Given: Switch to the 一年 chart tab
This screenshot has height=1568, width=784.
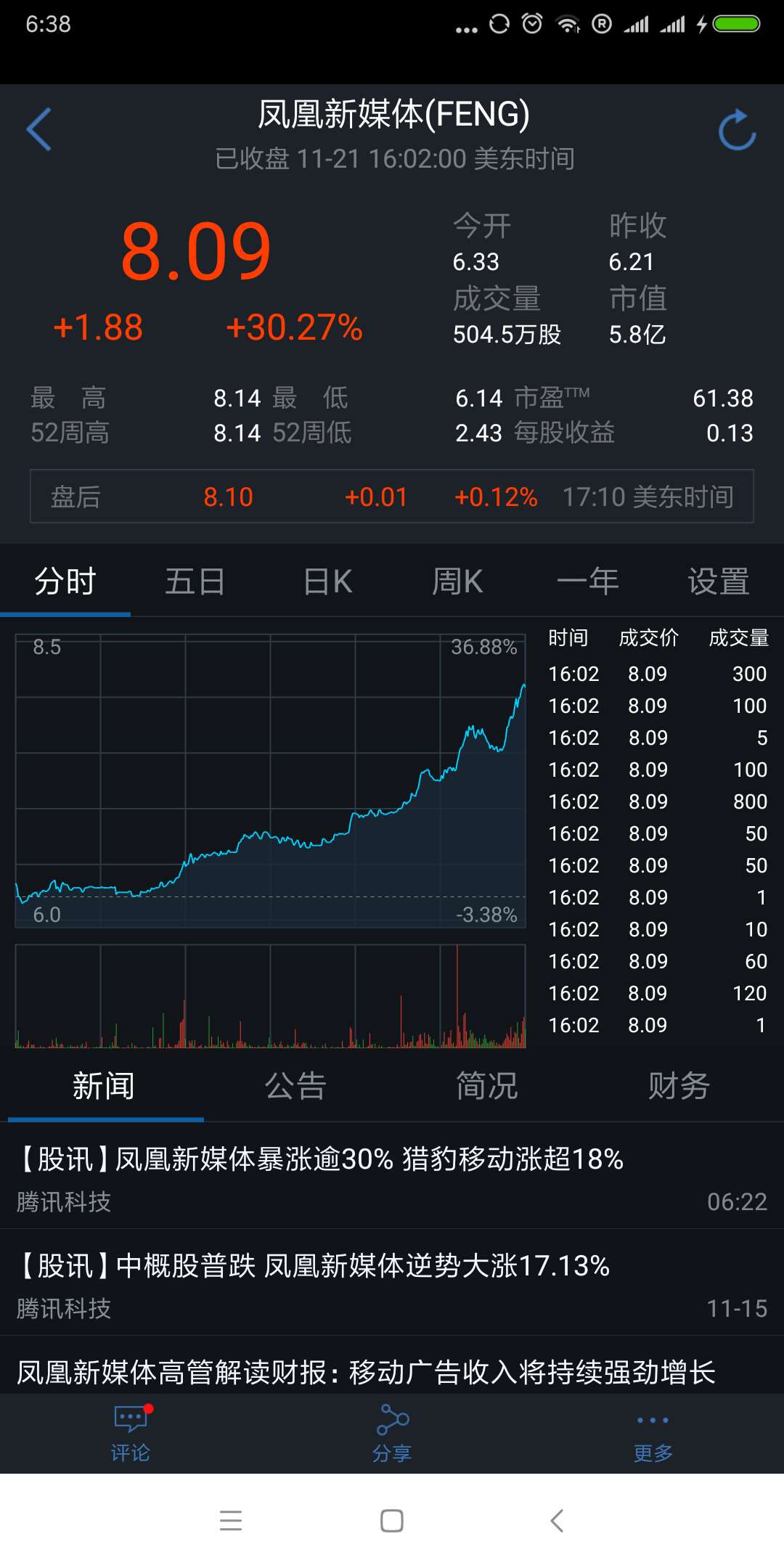Looking at the screenshot, I should 587,581.
